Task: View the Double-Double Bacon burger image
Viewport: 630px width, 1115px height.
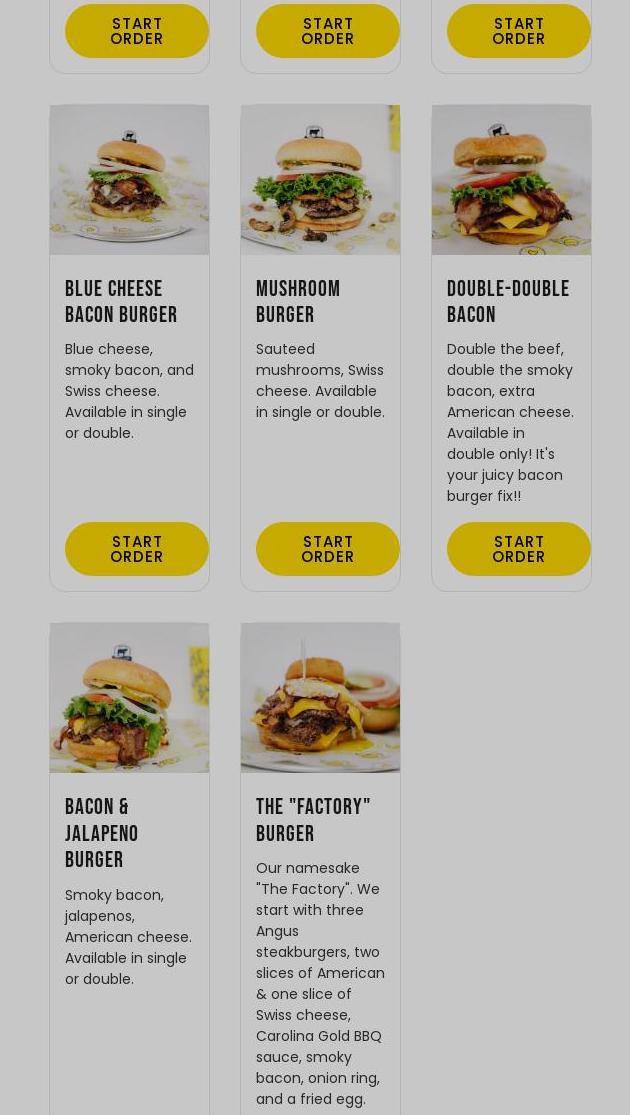Action: tap(511, 180)
